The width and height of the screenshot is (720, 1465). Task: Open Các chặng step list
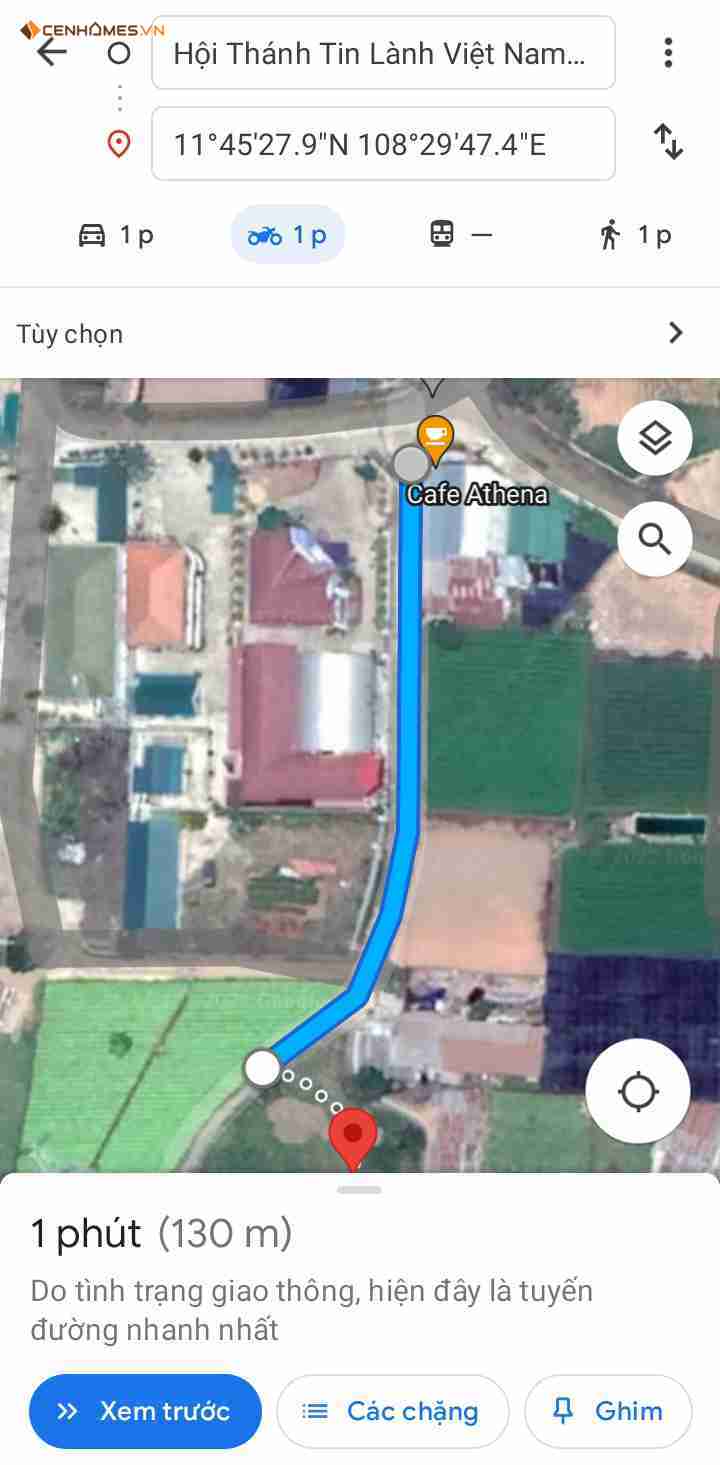pyautogui.click(x=393, y=1411)
